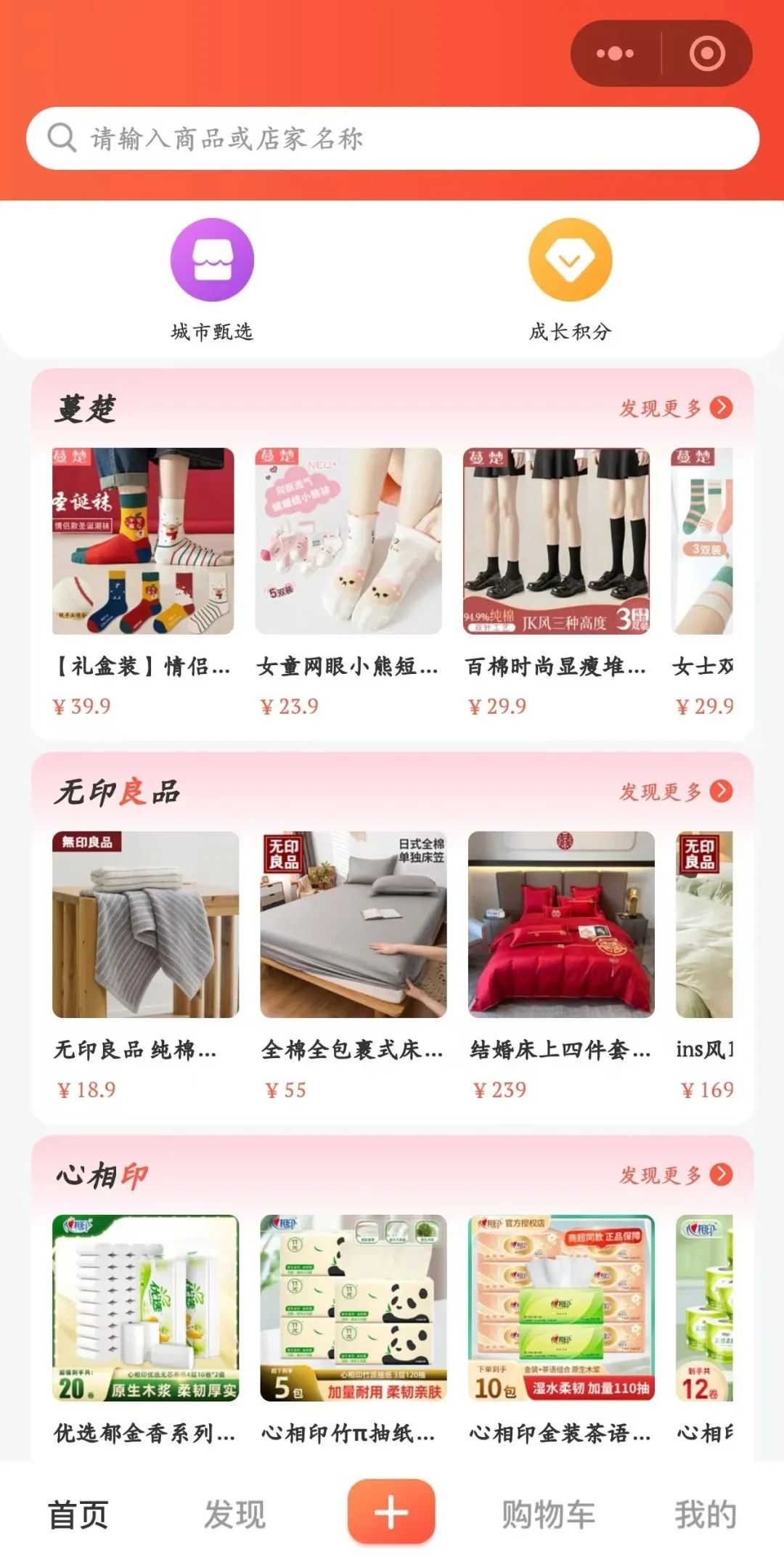Tap 发现更多 in the 无印良品 section

675,792
